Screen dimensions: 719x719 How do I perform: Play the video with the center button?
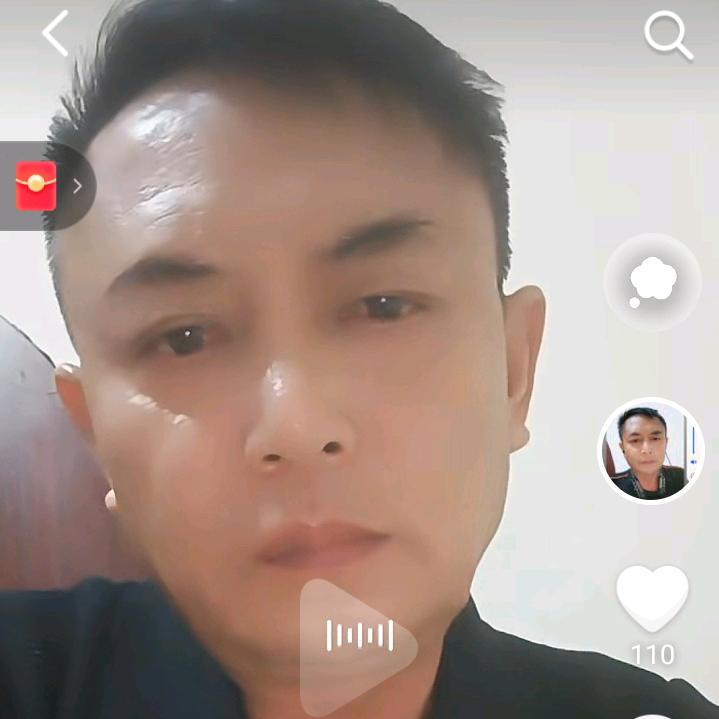click(x=358, y=636)
